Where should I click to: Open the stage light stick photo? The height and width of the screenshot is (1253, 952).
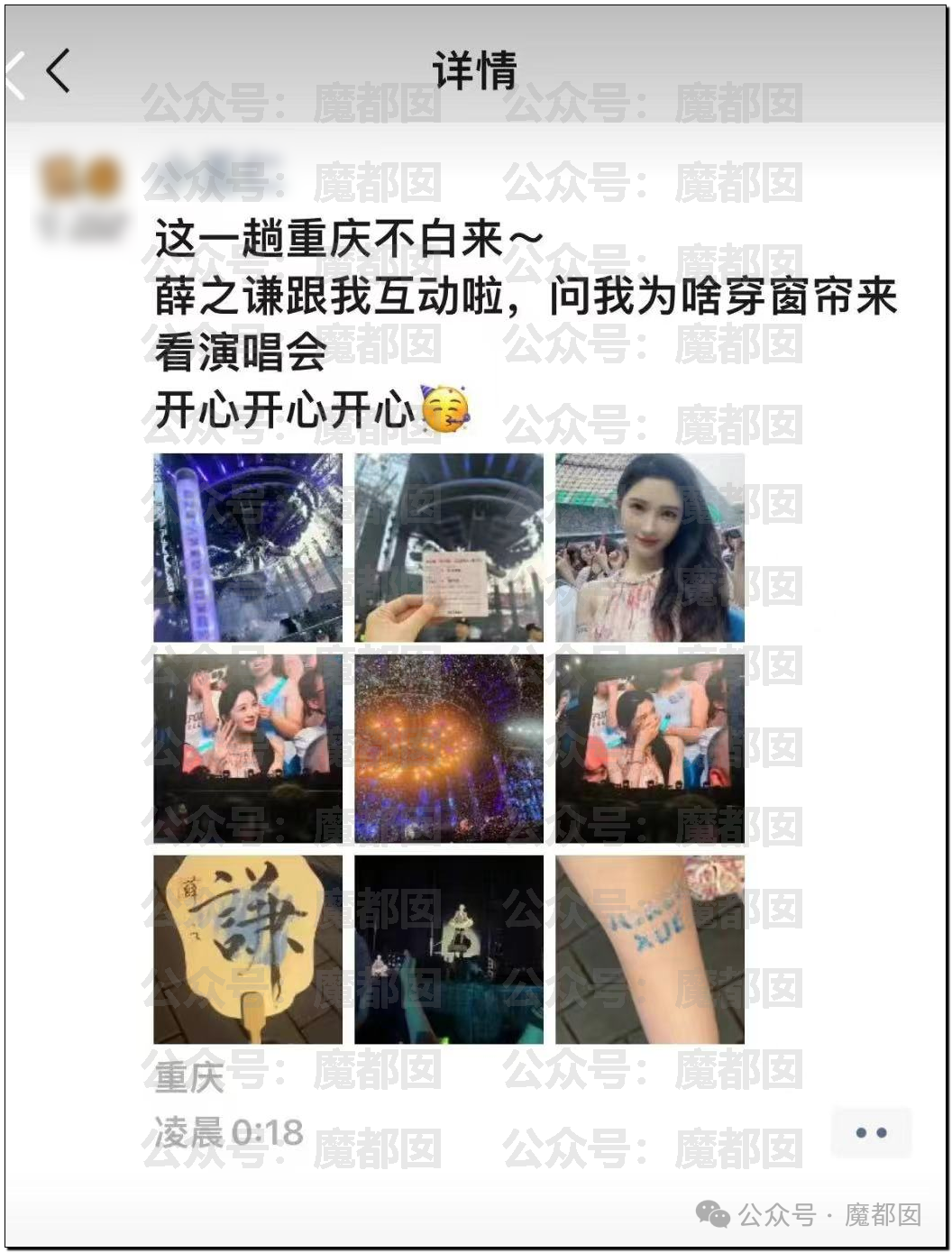248,547
